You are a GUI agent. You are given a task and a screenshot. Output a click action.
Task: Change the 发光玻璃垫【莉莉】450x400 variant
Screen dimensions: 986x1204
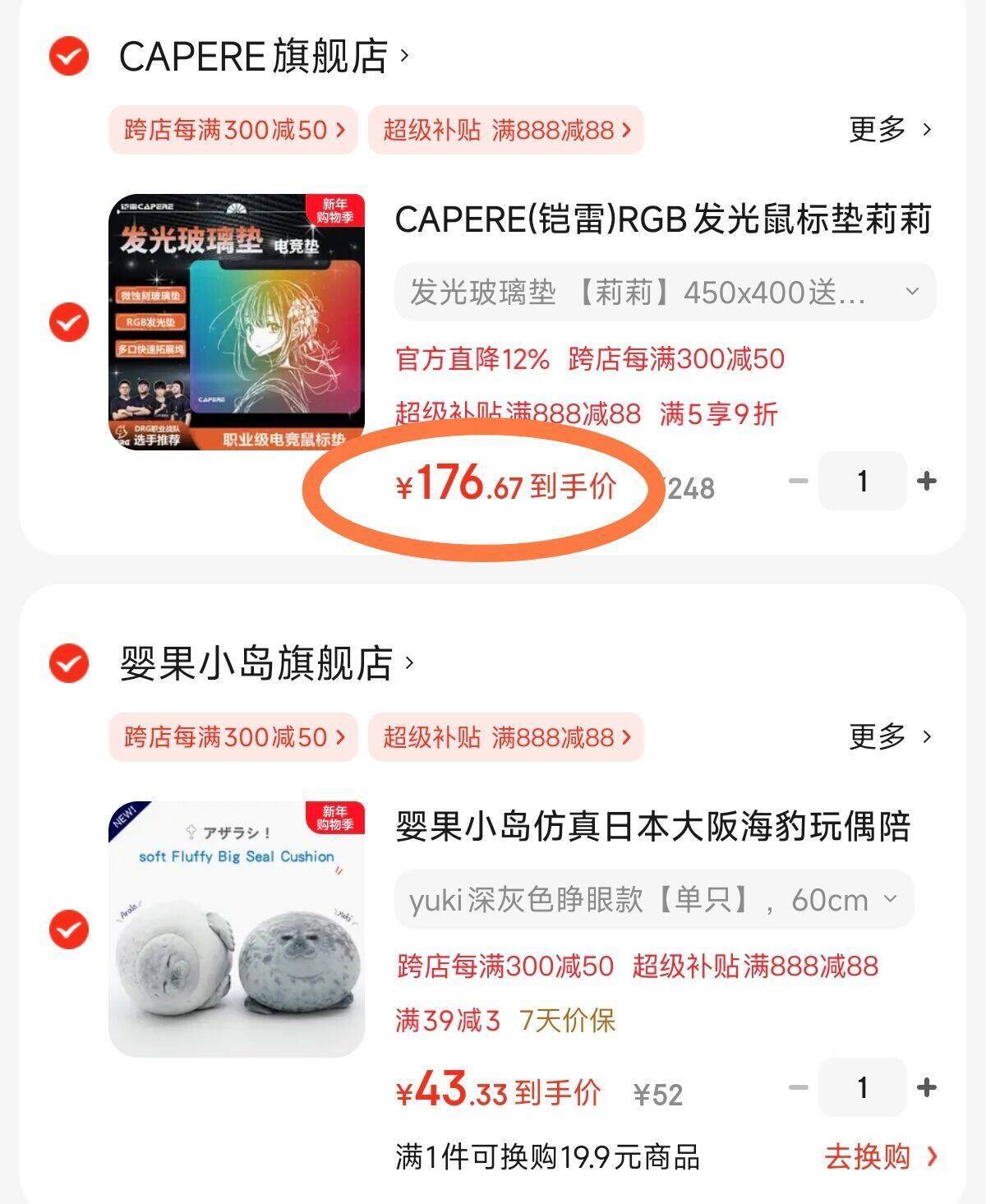[664, 292]
